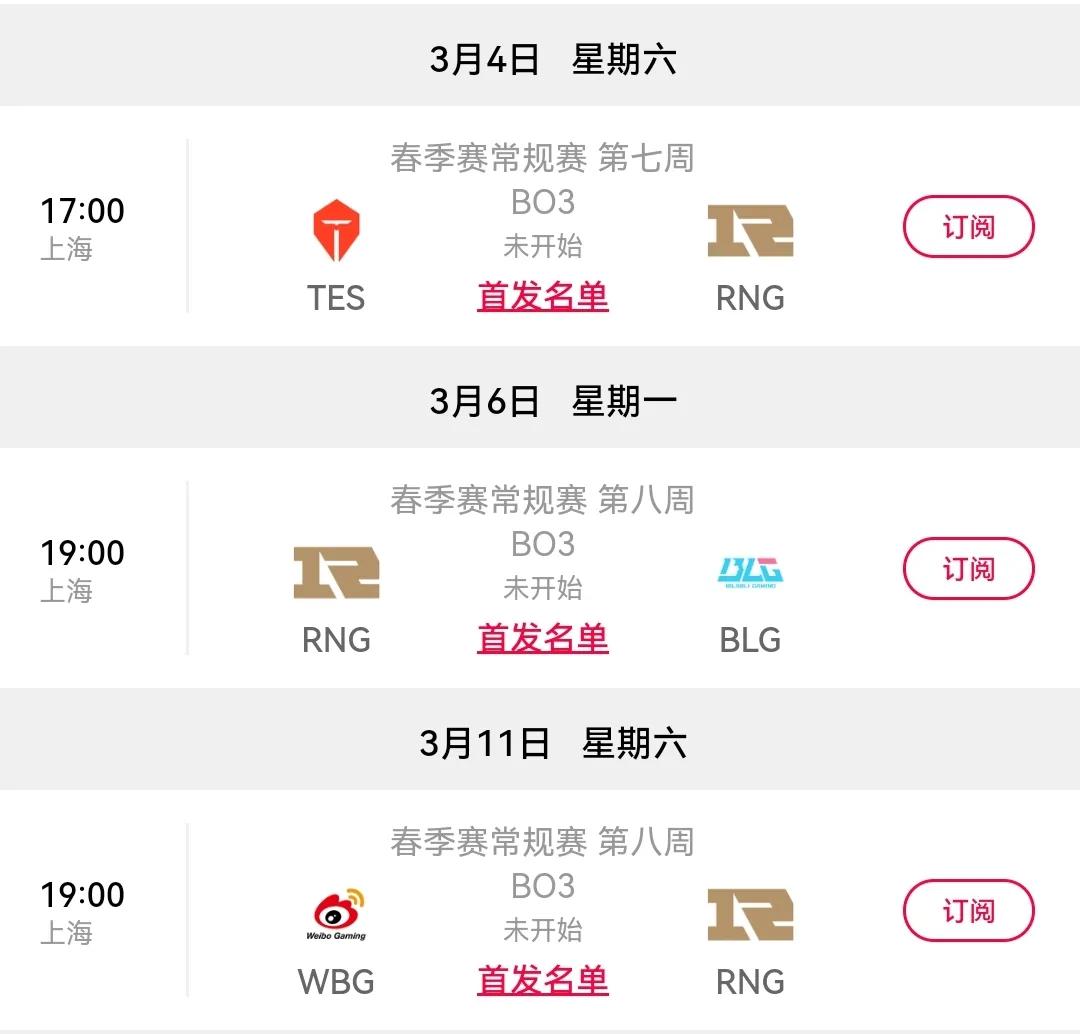View starting lineup for RNG vs BLG
This screenshot has height=1034, width=1080.
543,639
